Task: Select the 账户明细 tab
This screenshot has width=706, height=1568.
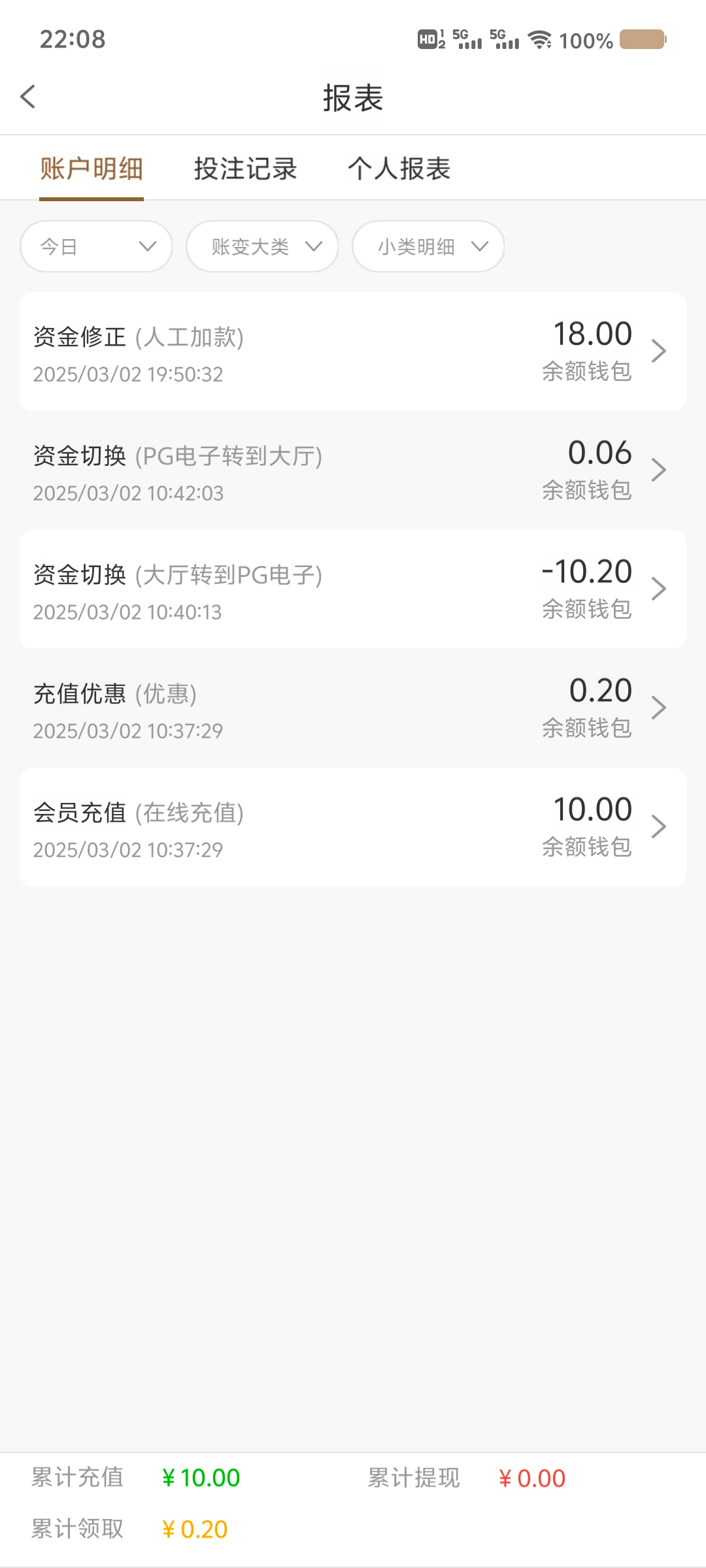Action: 92,169
